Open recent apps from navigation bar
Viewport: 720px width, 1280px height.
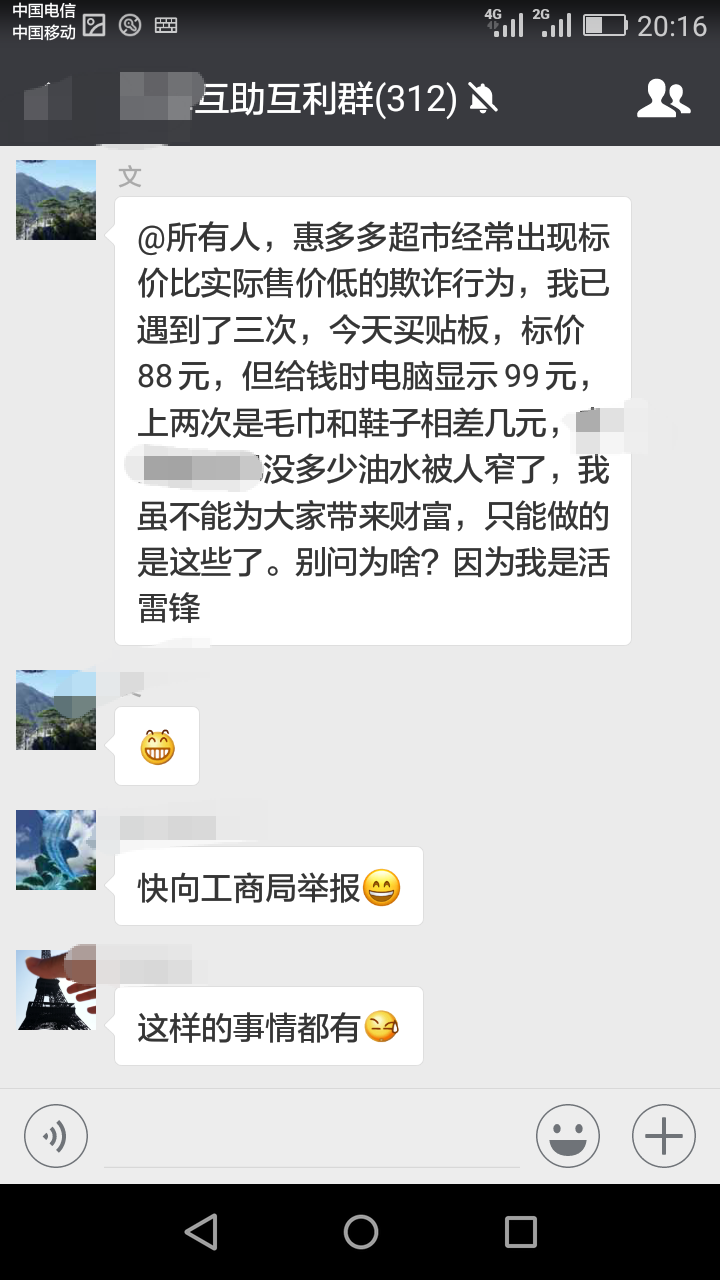520,1232
